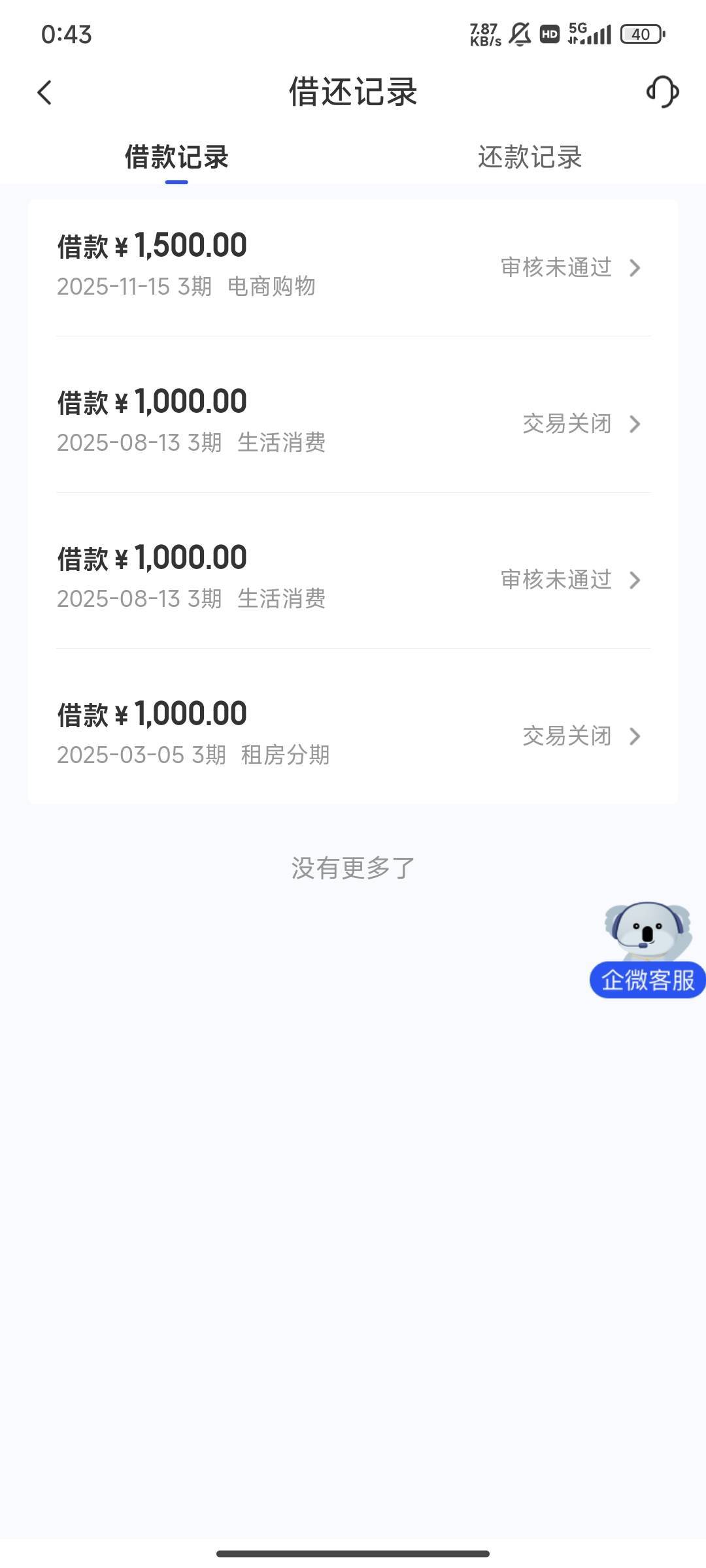Viewport: 706px width, 1568px height.
Task: Switch to the 还款记录 tab
Action: click(x=529, y=157)
